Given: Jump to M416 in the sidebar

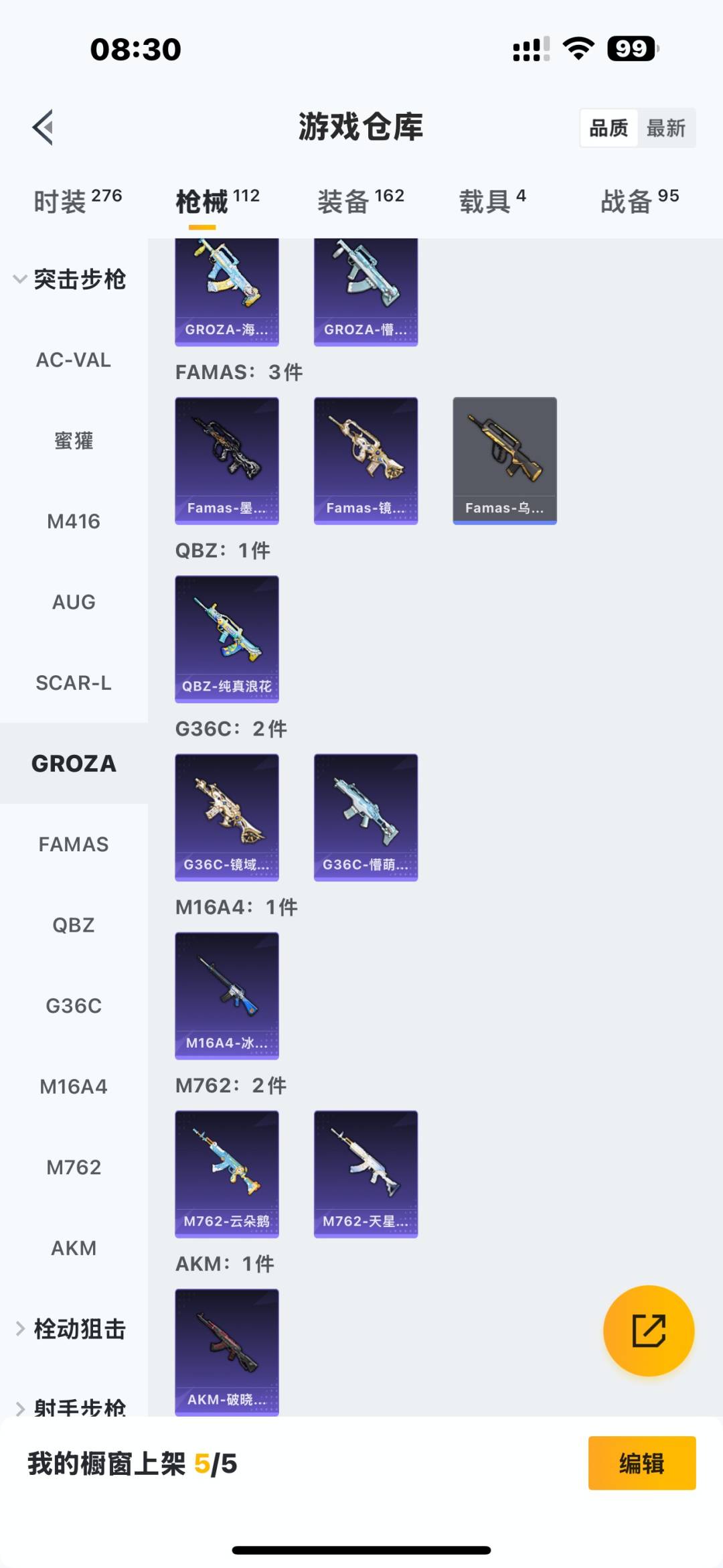Looking at the screenshot, I should click(74, 521).
